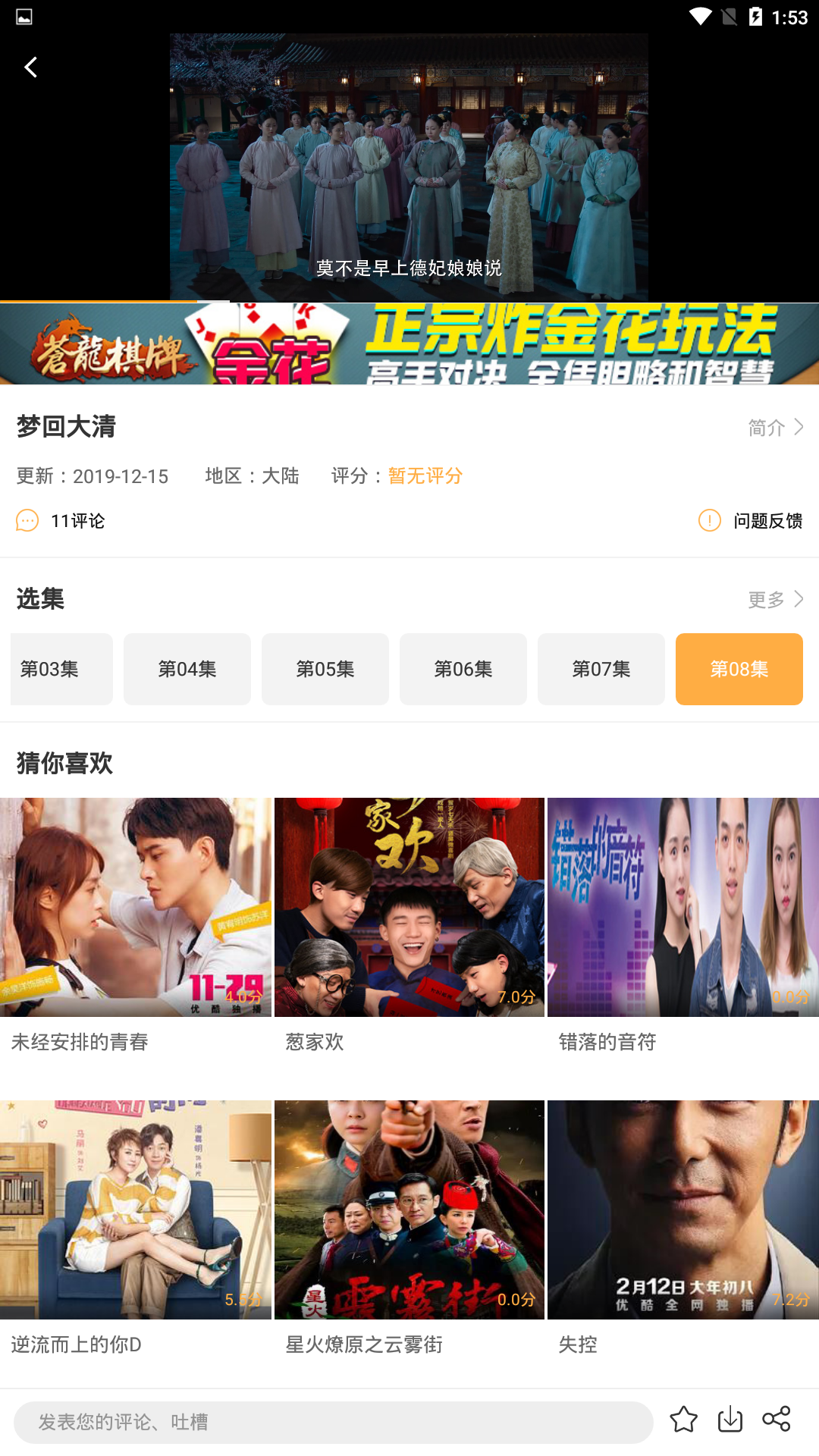Screen dimensions: 819x1456
Task: Select episode 第08集
Action: click(x=739, y=669)
